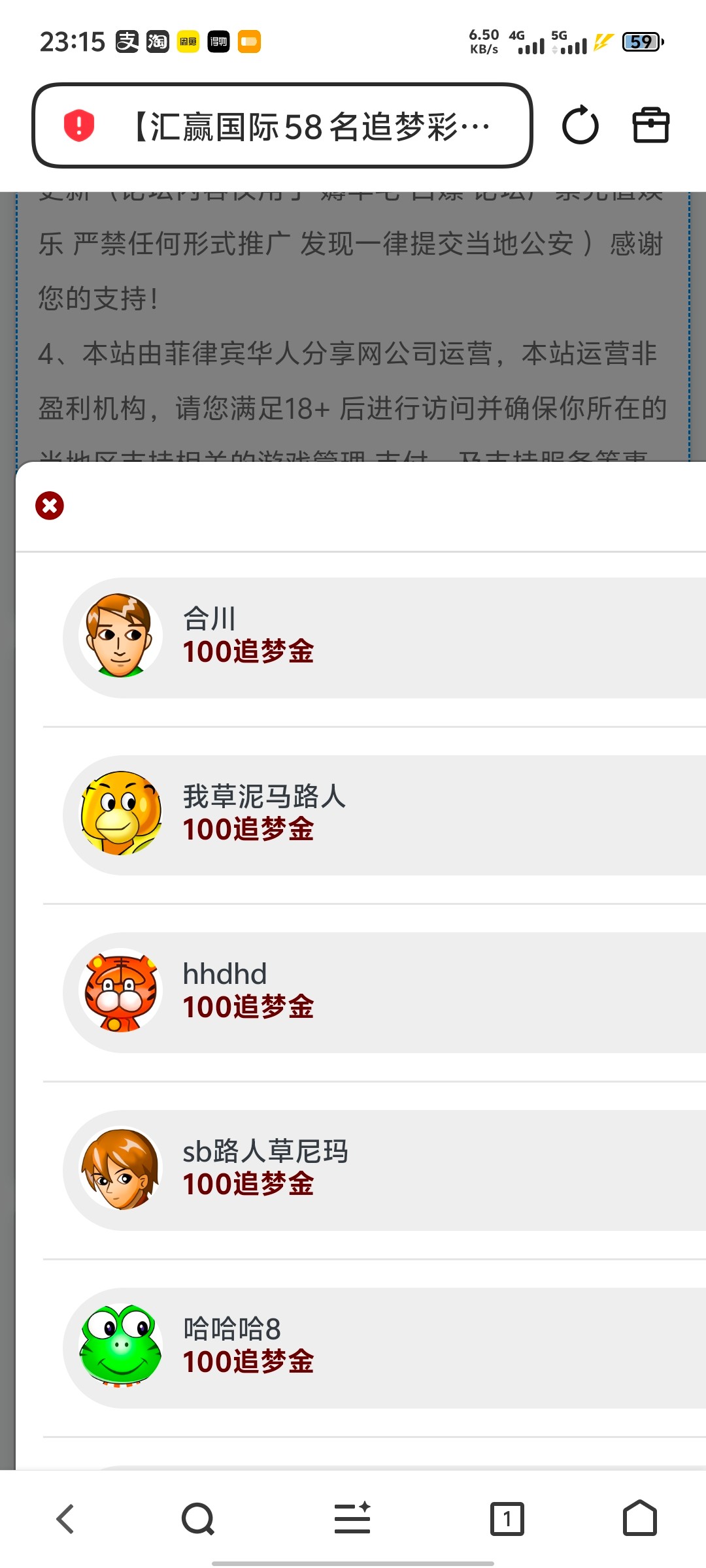The image size is (706, 1568).
Task: Reload the current page
Action: tap(580, 125)
